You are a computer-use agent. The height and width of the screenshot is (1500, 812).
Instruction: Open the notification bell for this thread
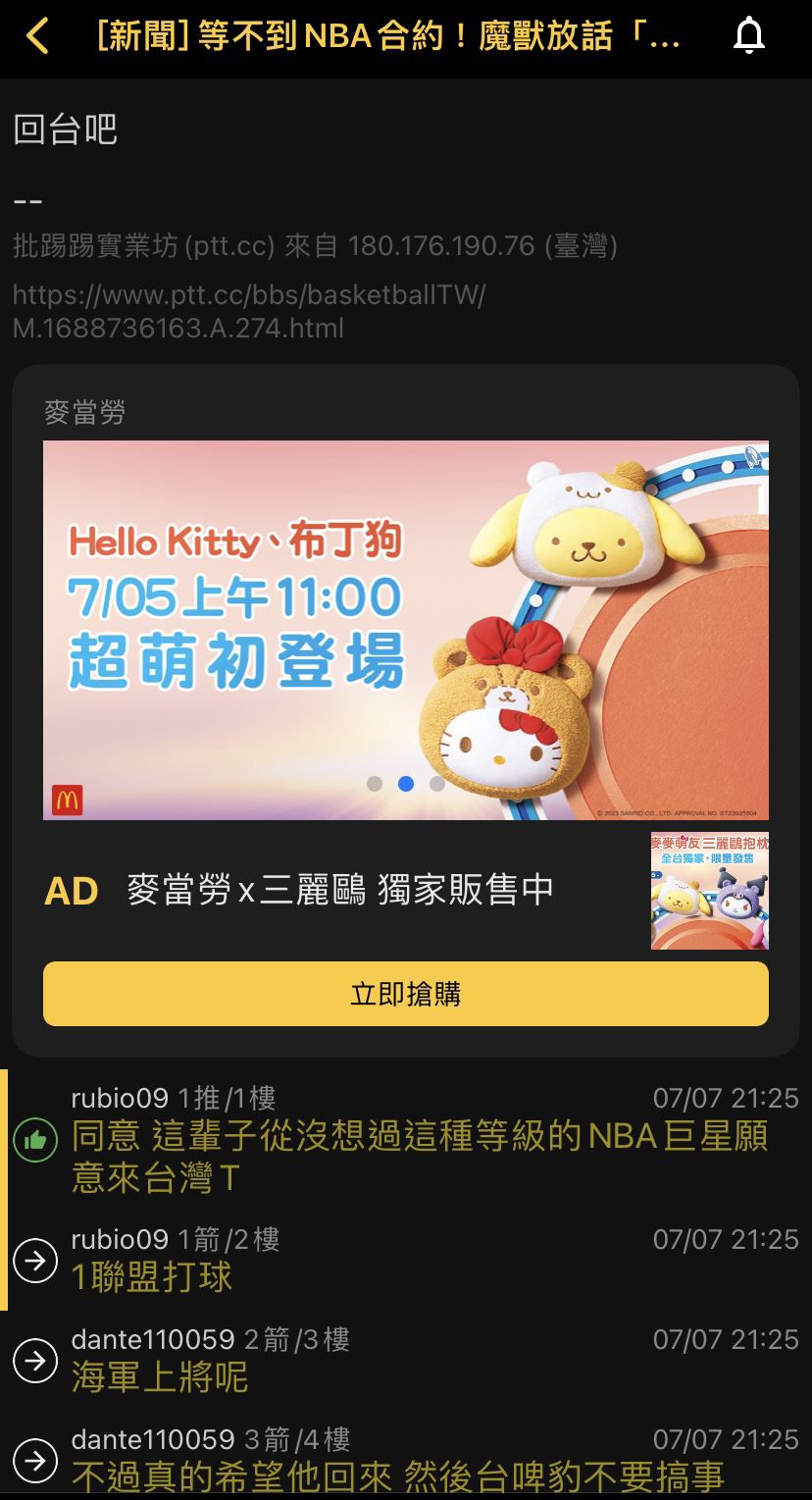point(749,37)
